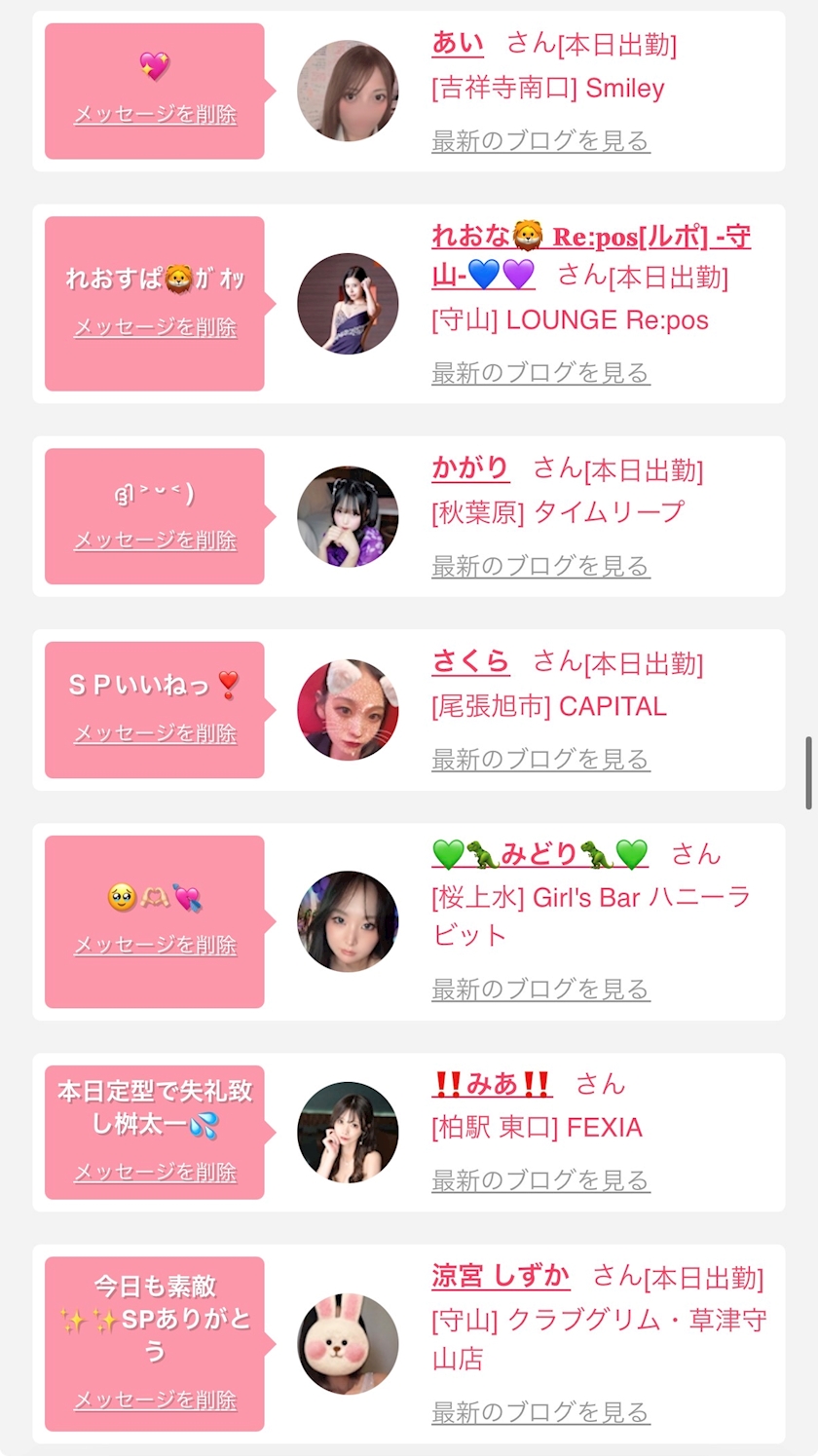Delete the 本日定型で失礼 message
The image size is (818, 1456).
coord(156,1173)
